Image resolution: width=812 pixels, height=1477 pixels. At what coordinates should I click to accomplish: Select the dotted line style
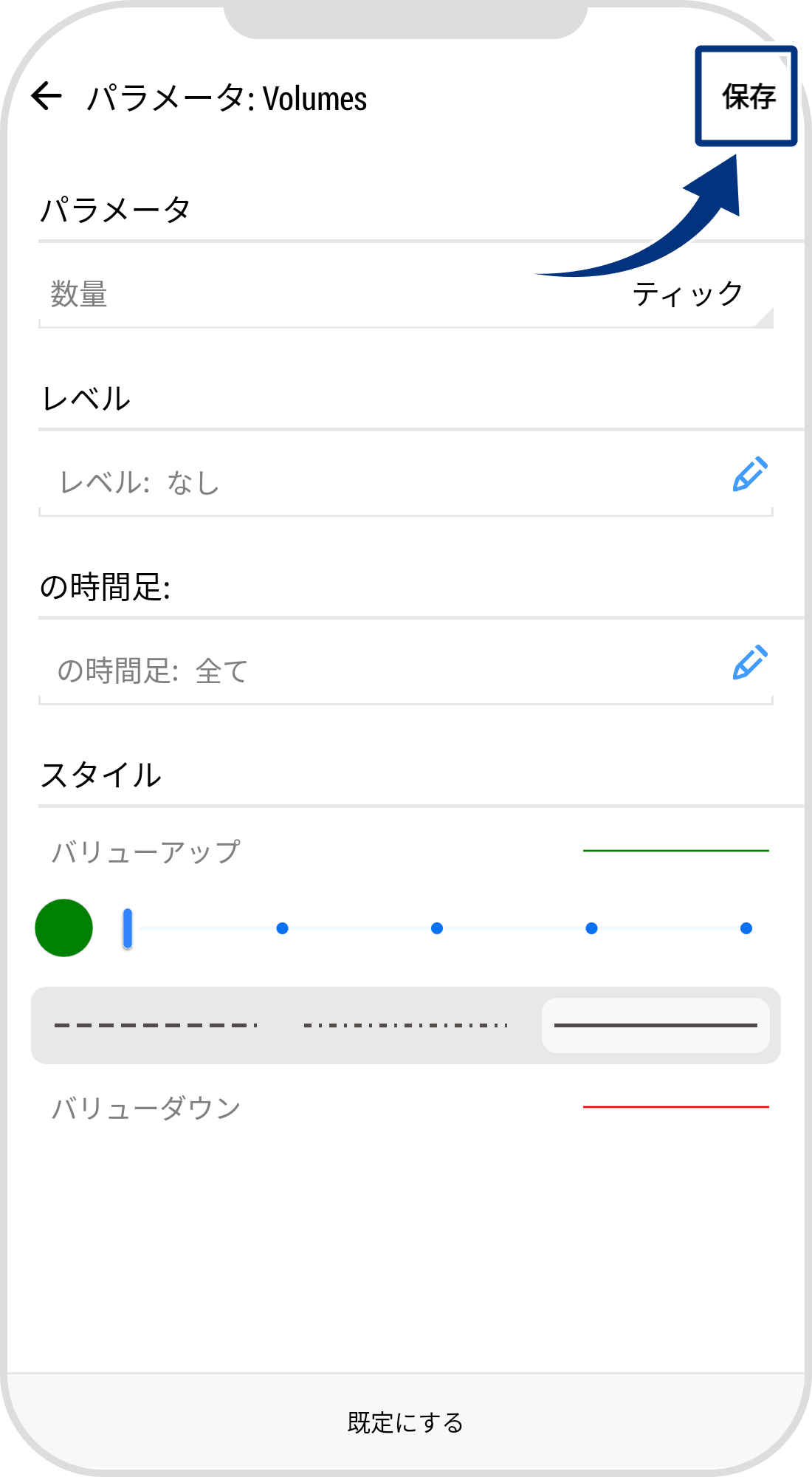pyautogui.click(x=406, y=1024)
